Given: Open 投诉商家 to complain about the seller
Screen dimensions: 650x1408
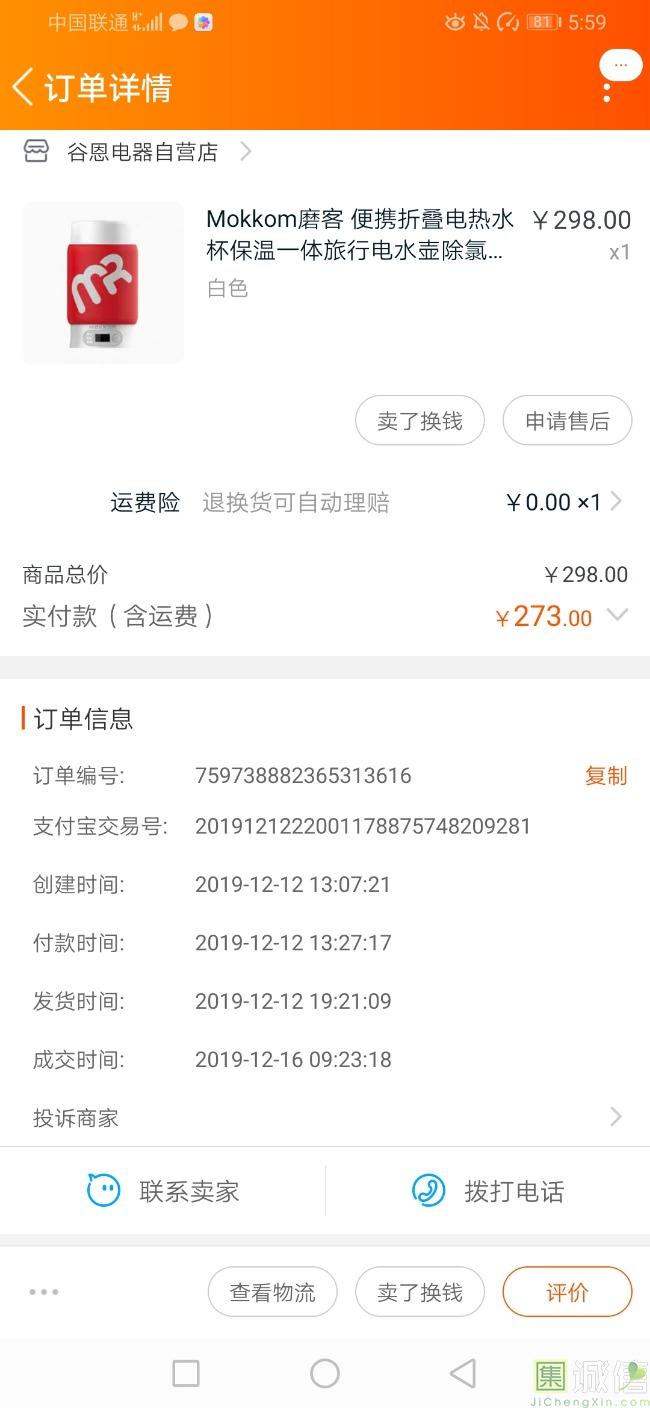Looking at the screenshot, I should pyautogui.click(x=325, y=1117).
